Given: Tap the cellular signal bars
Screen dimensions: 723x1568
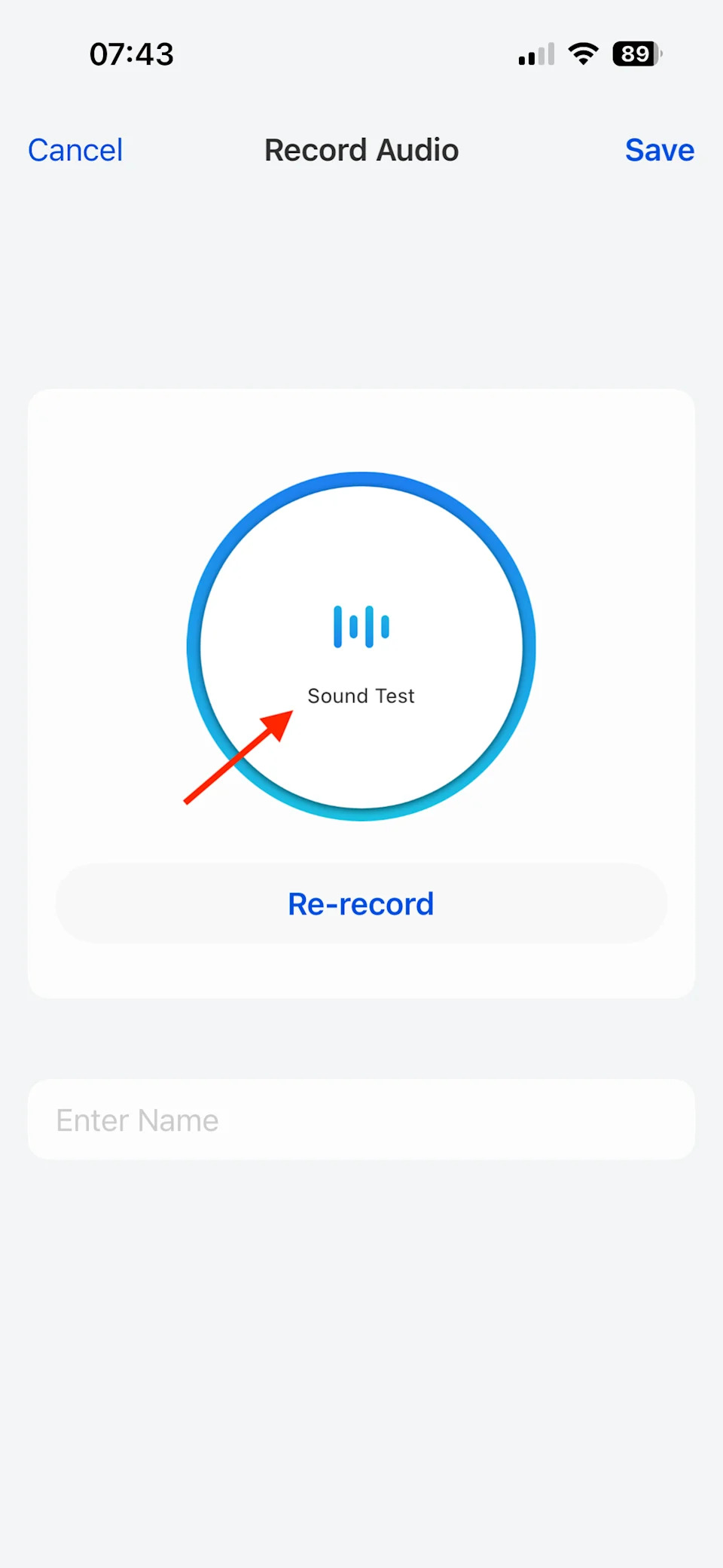Looking at the screenshot, I should 535,53.
